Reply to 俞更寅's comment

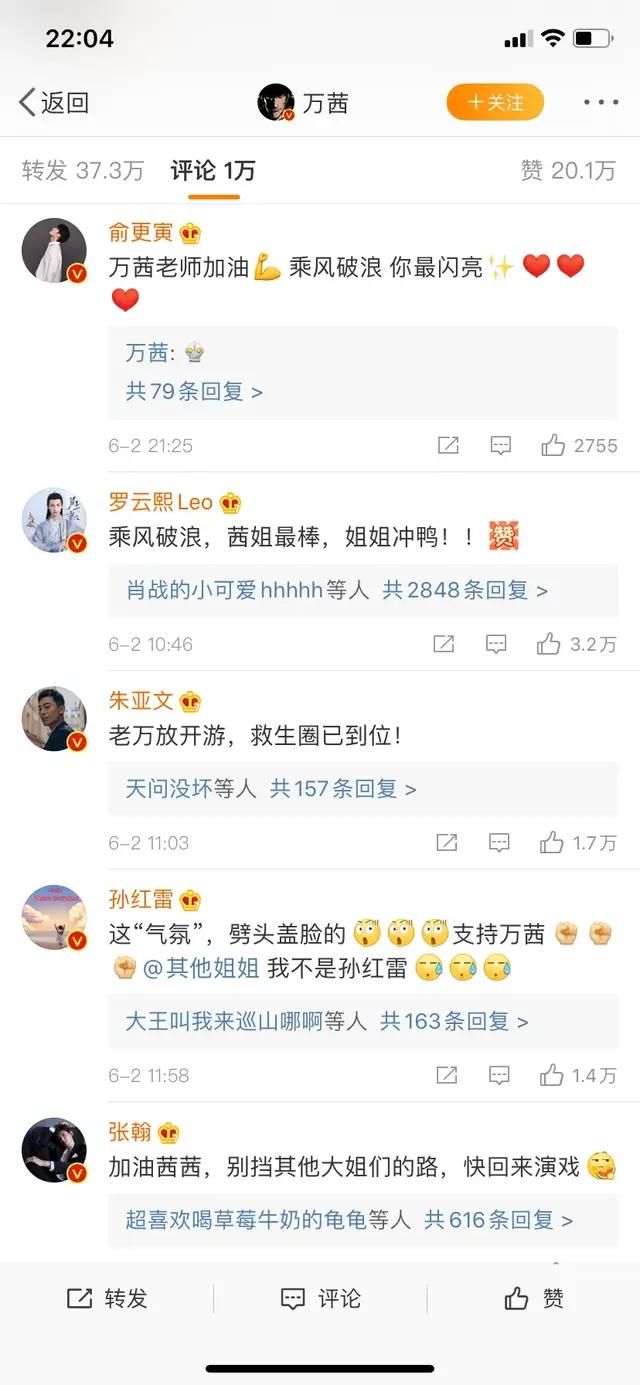501,446
